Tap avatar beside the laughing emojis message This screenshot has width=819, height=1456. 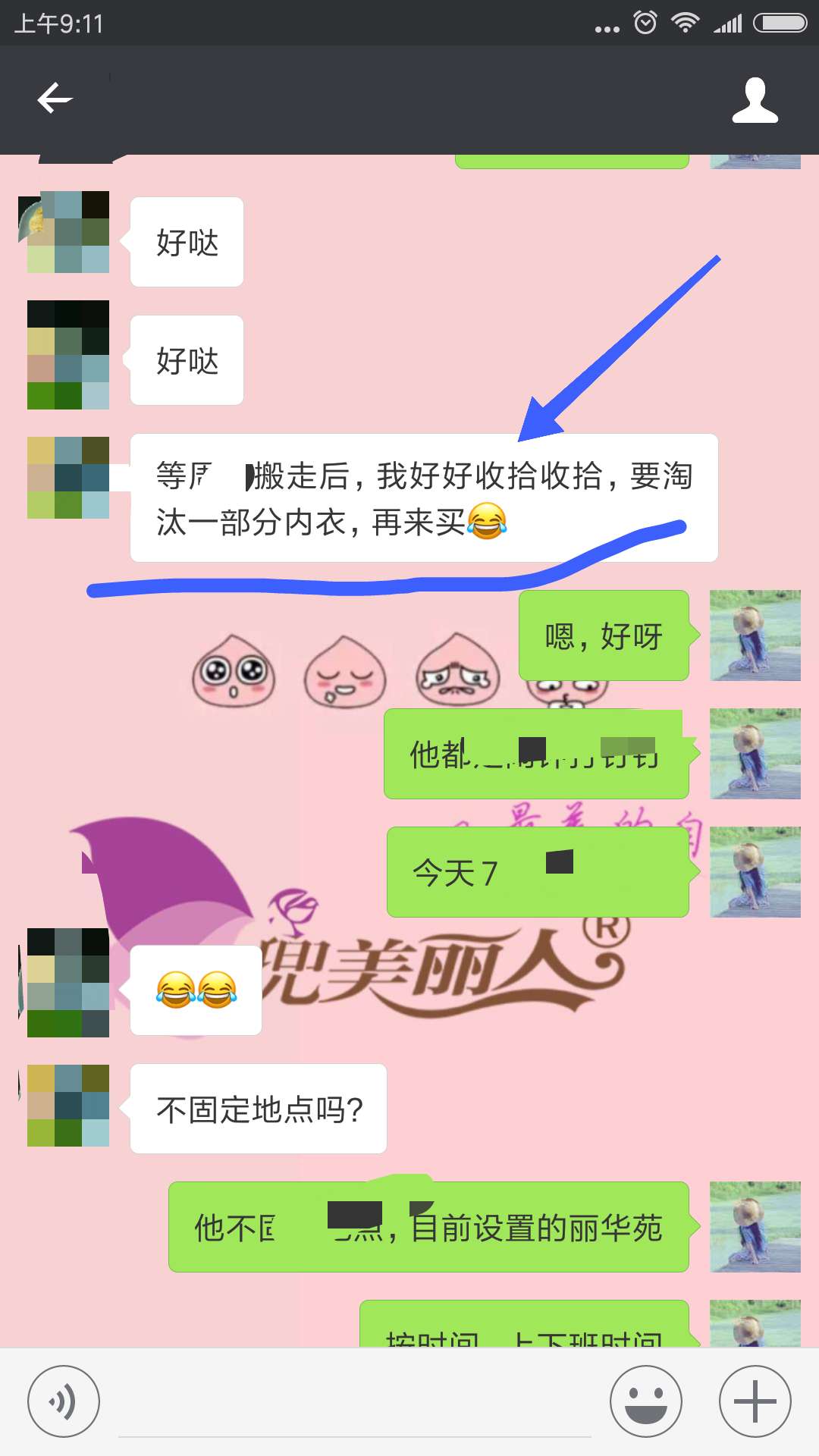click(x=68, y=983)
